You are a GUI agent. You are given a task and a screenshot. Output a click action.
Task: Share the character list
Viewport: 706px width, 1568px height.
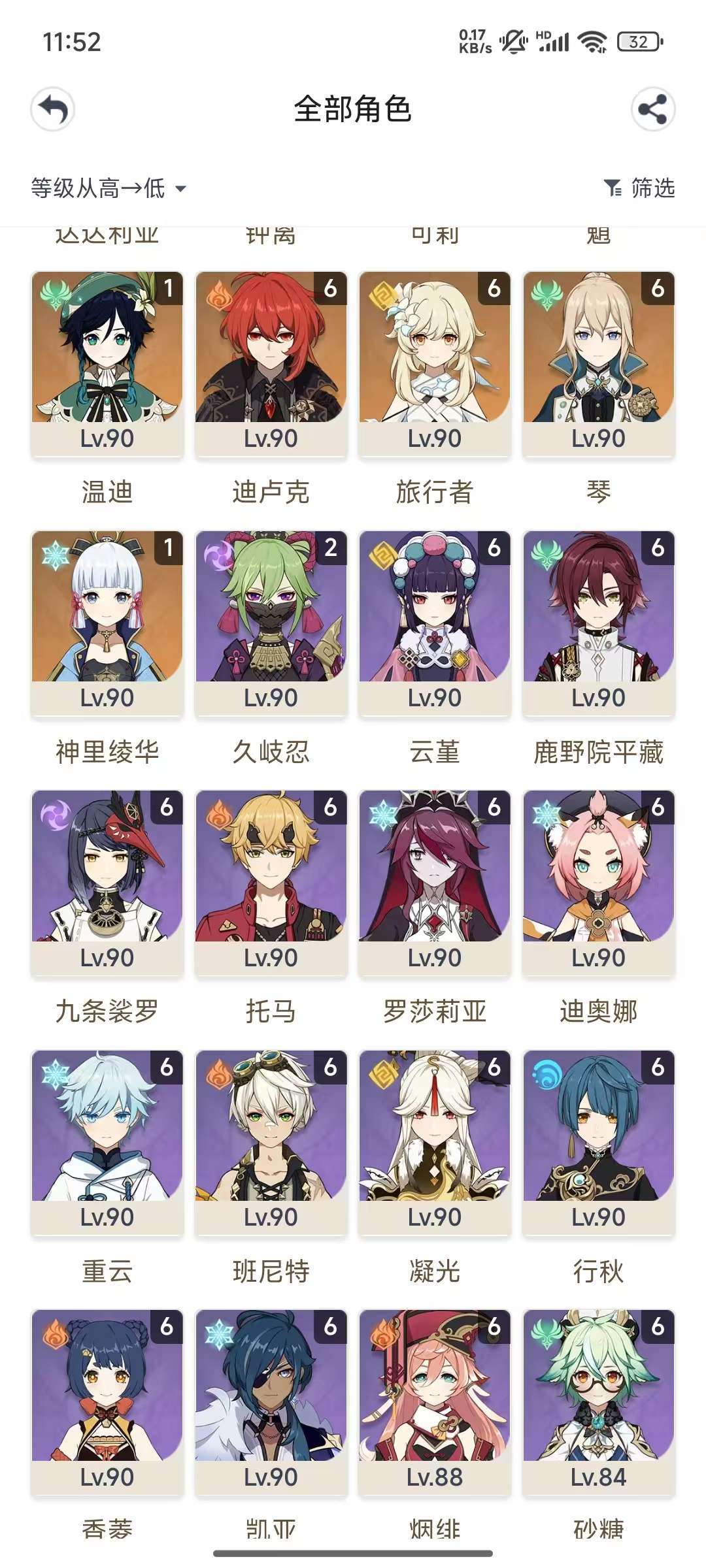tap(652, 109)
